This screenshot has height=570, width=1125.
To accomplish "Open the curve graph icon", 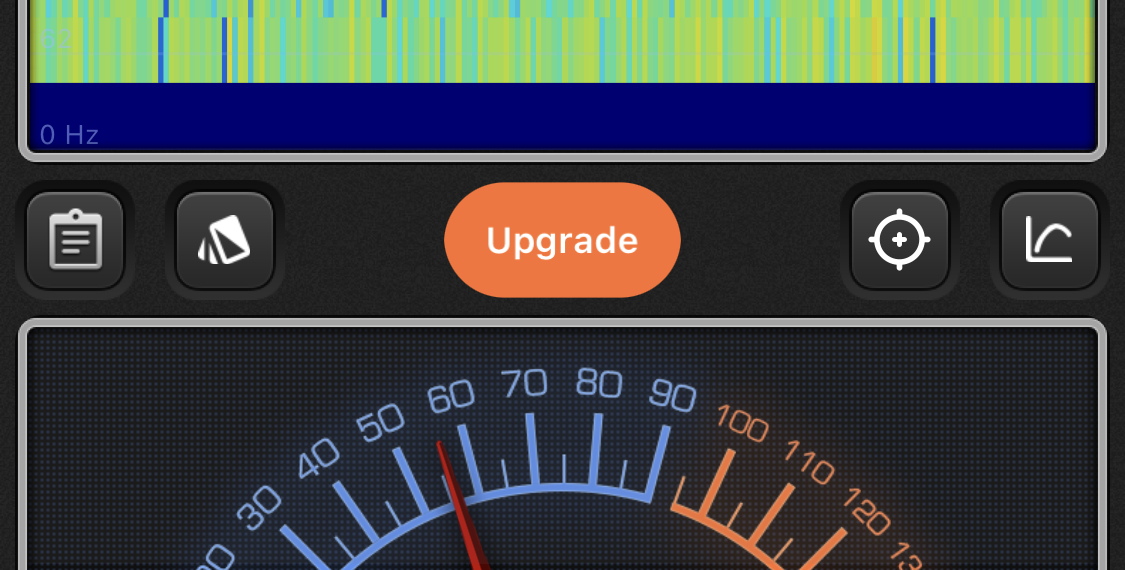I will (x=1050, y=240).
